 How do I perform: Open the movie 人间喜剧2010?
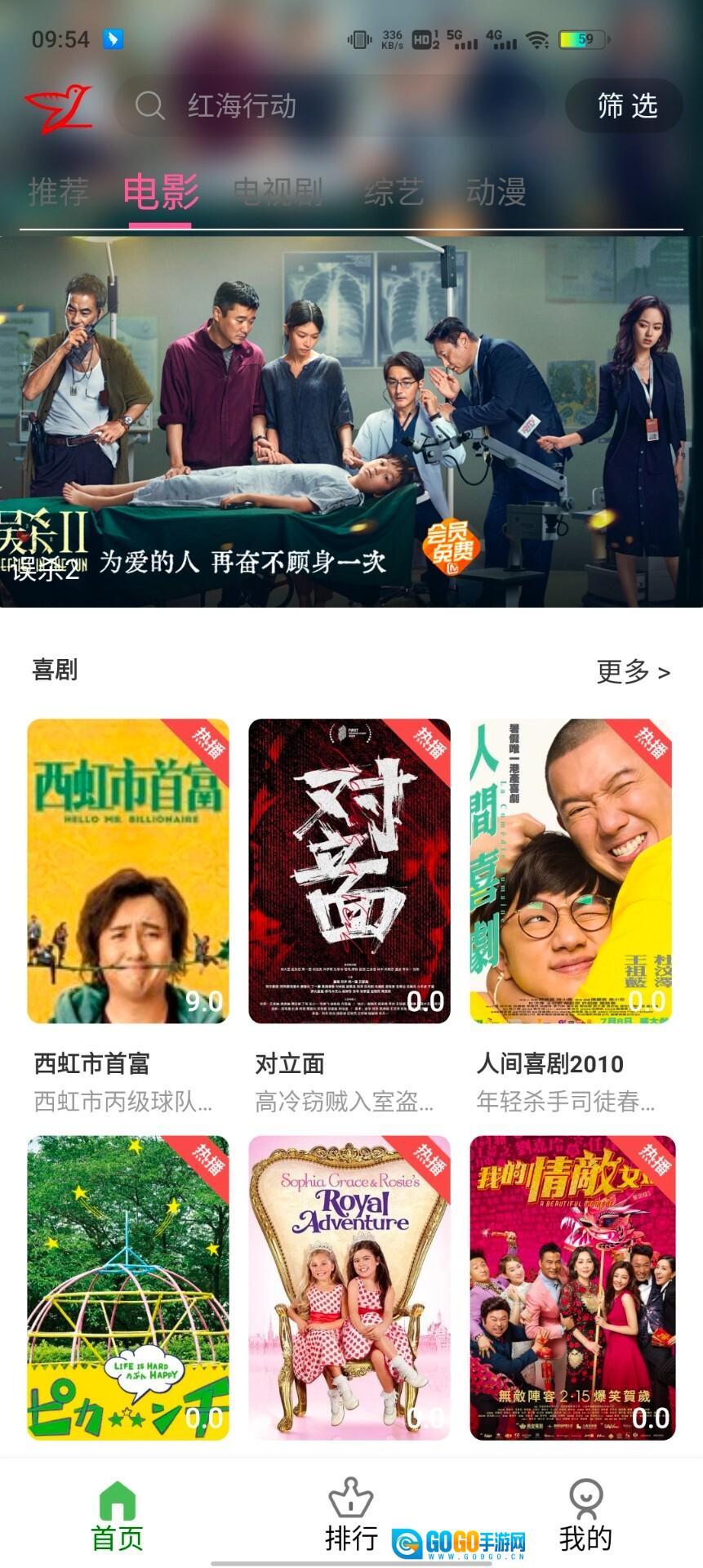(571, 871)
